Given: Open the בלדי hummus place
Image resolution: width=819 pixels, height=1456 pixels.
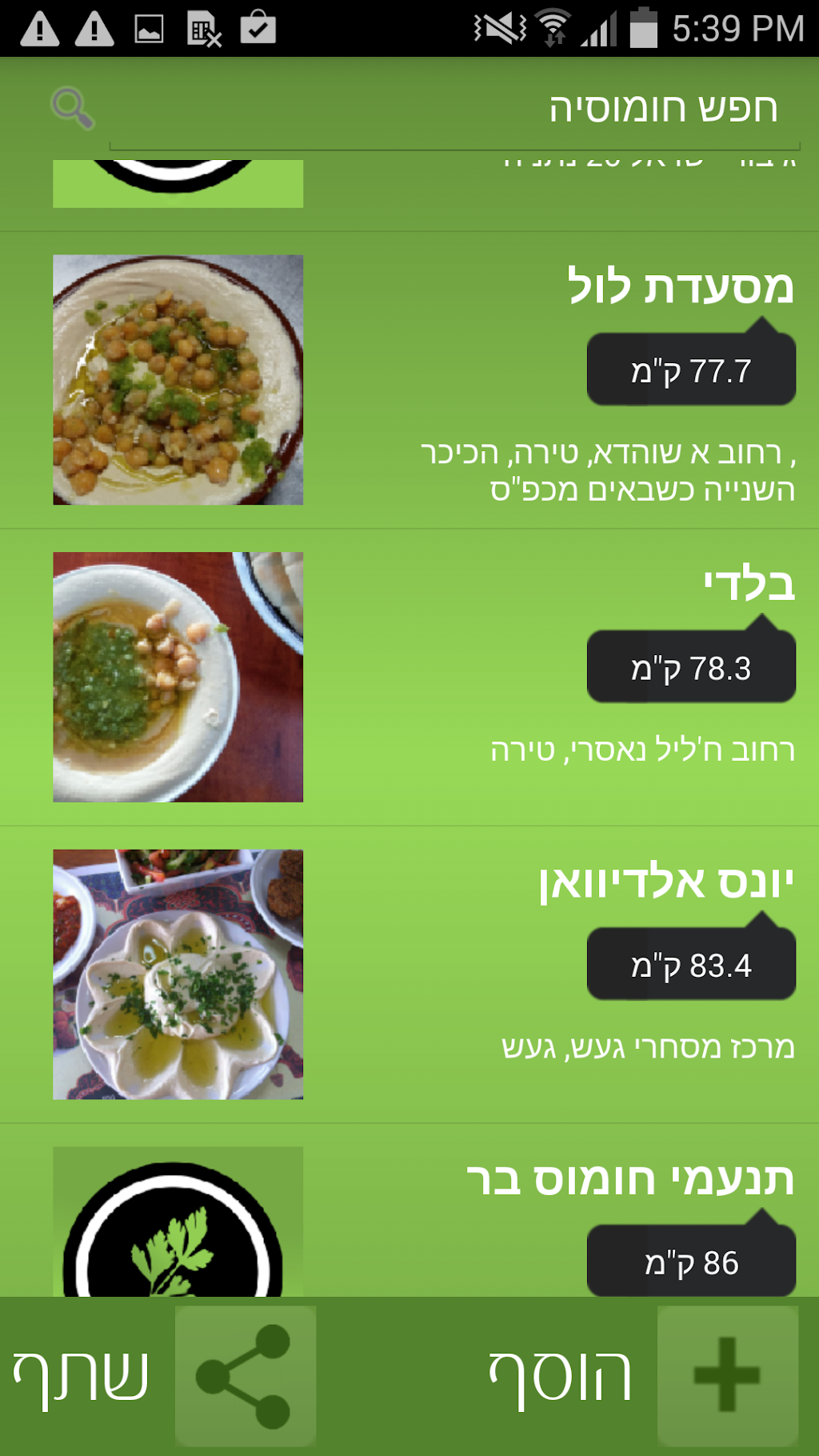Looking at the screenshot, I should (749, 584).
